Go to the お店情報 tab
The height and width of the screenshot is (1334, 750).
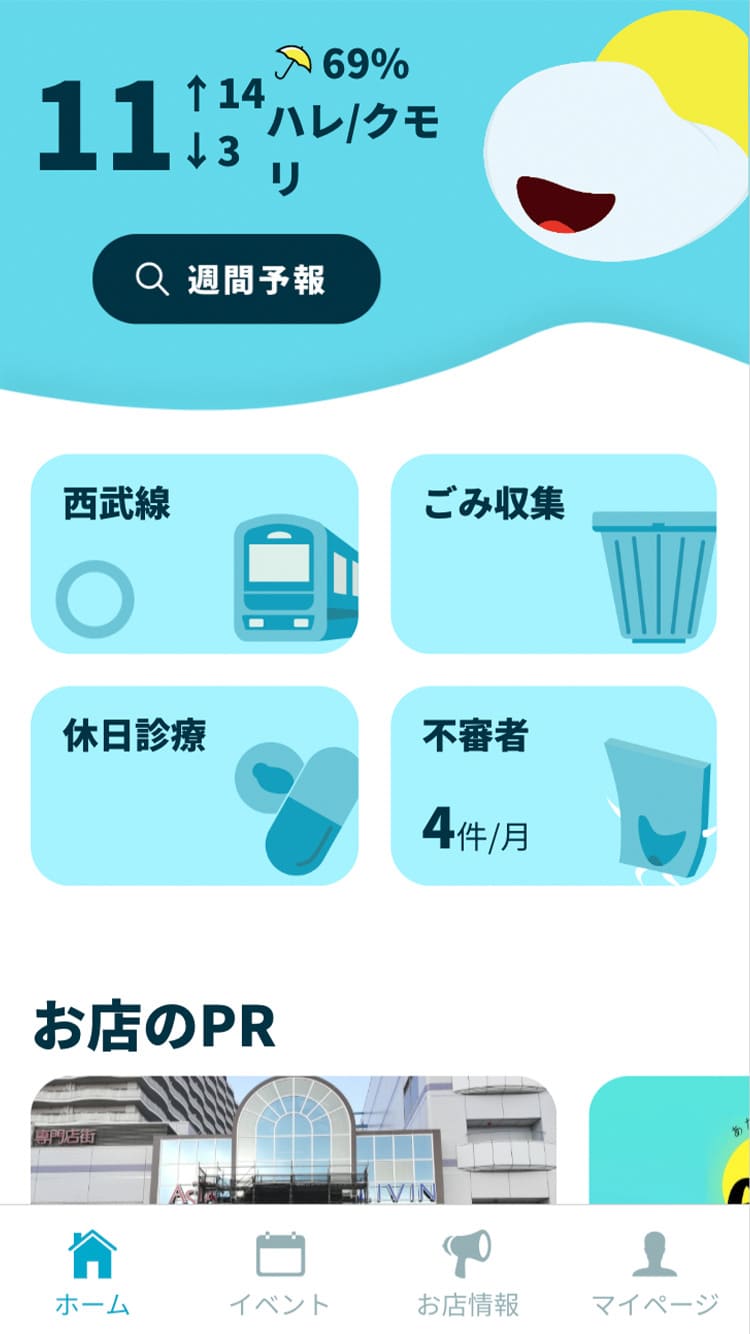(x=467, y=1272)
